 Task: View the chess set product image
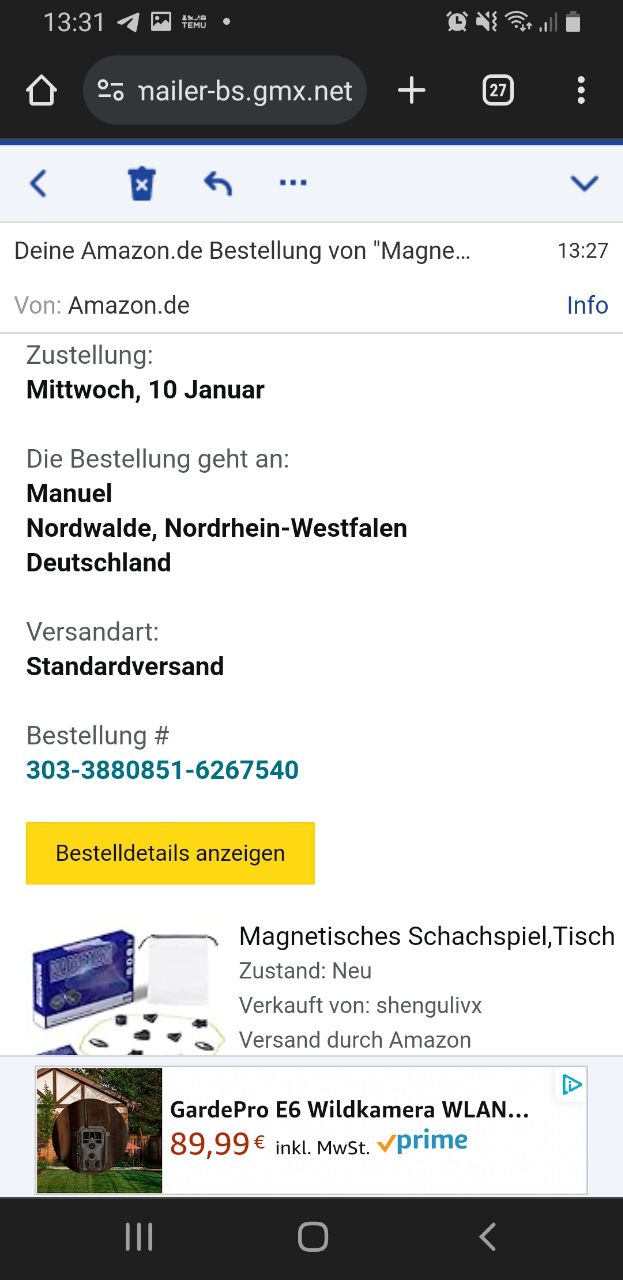[122, 988]
